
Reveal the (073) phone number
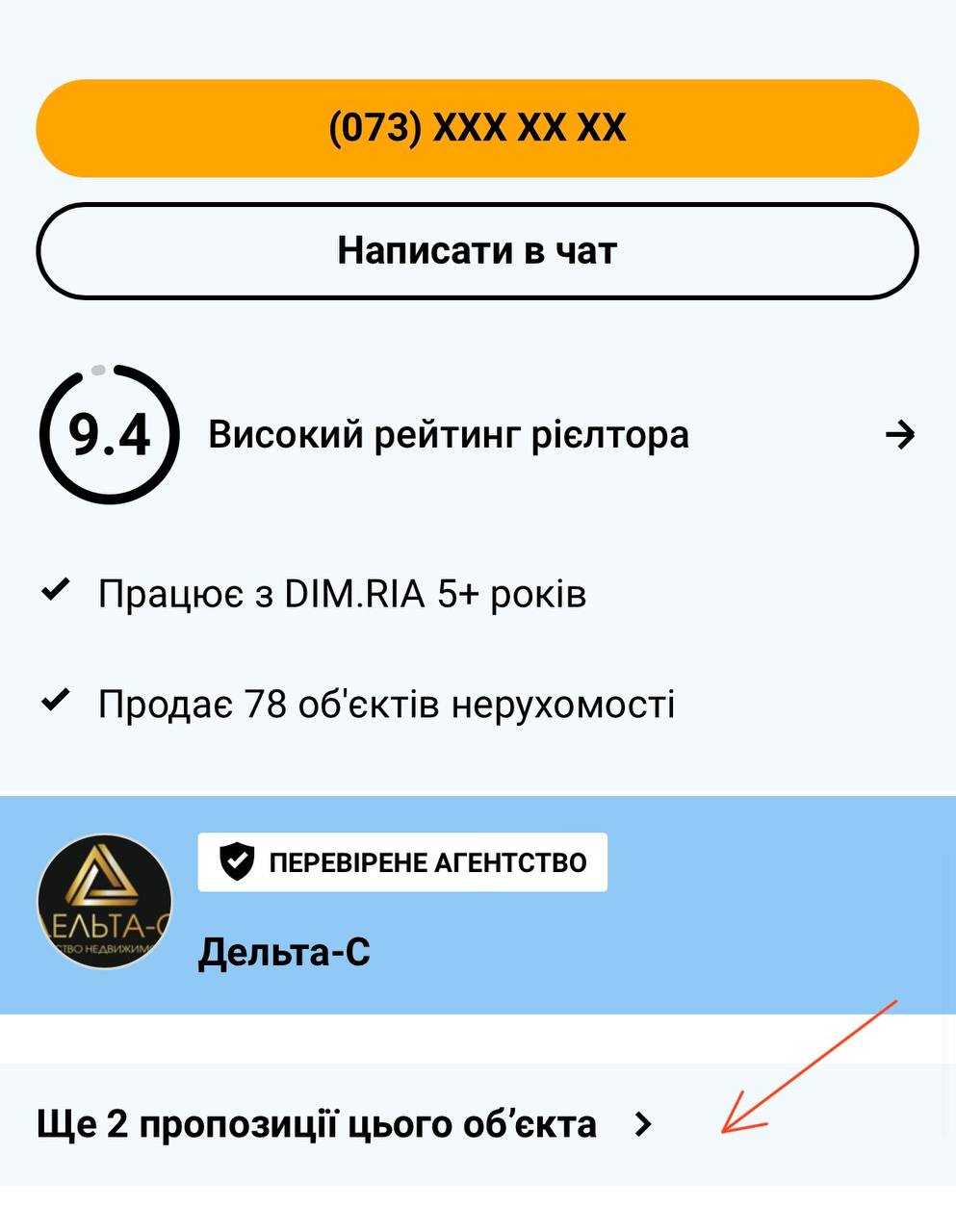point(478,128)
